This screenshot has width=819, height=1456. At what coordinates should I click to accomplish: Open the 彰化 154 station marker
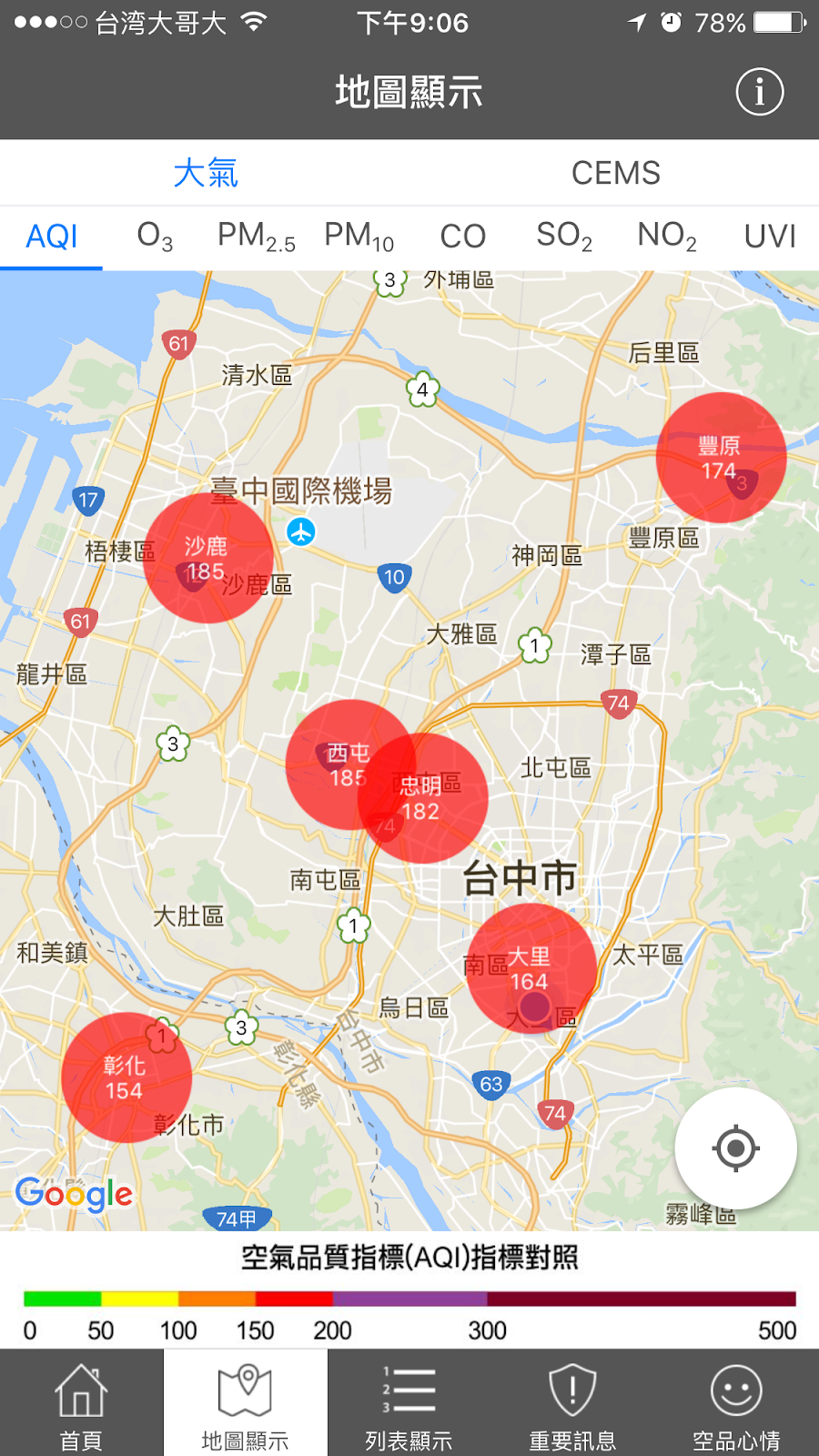tap(126, 1077)
